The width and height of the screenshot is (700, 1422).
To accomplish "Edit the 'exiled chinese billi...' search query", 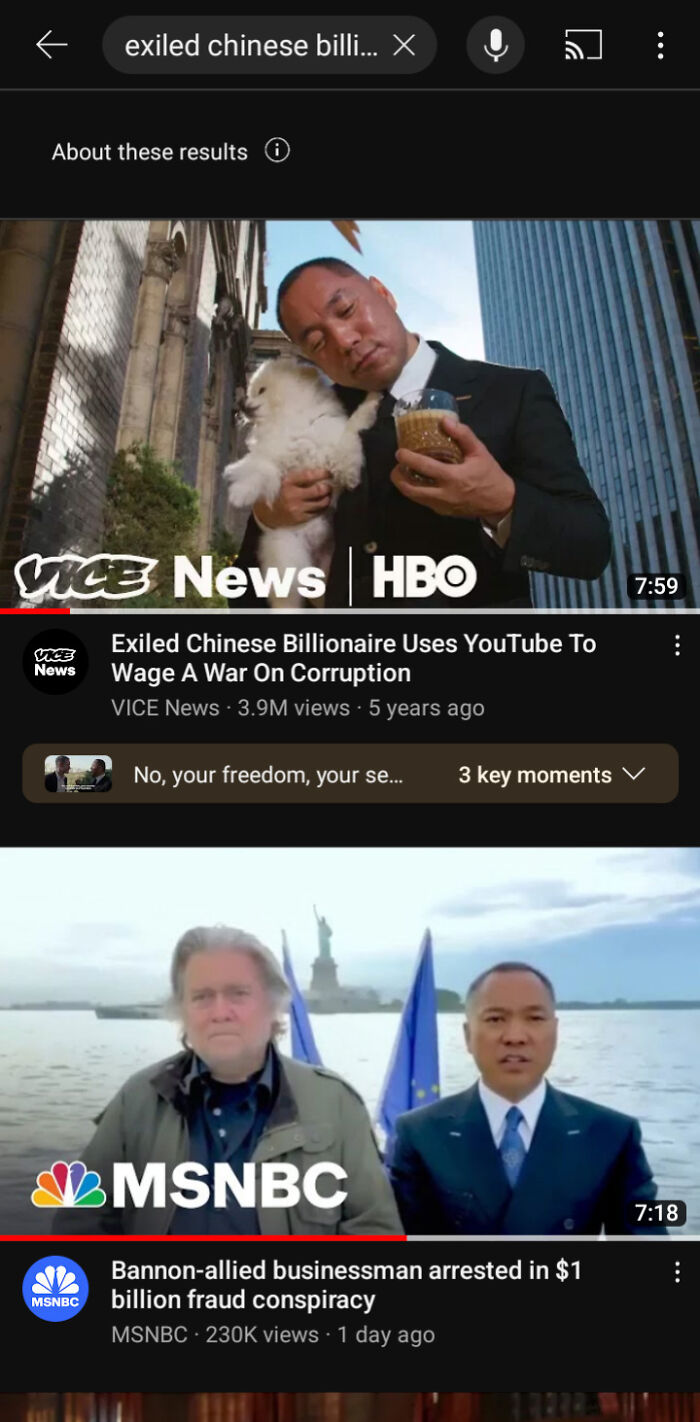I will coord(250,45).
